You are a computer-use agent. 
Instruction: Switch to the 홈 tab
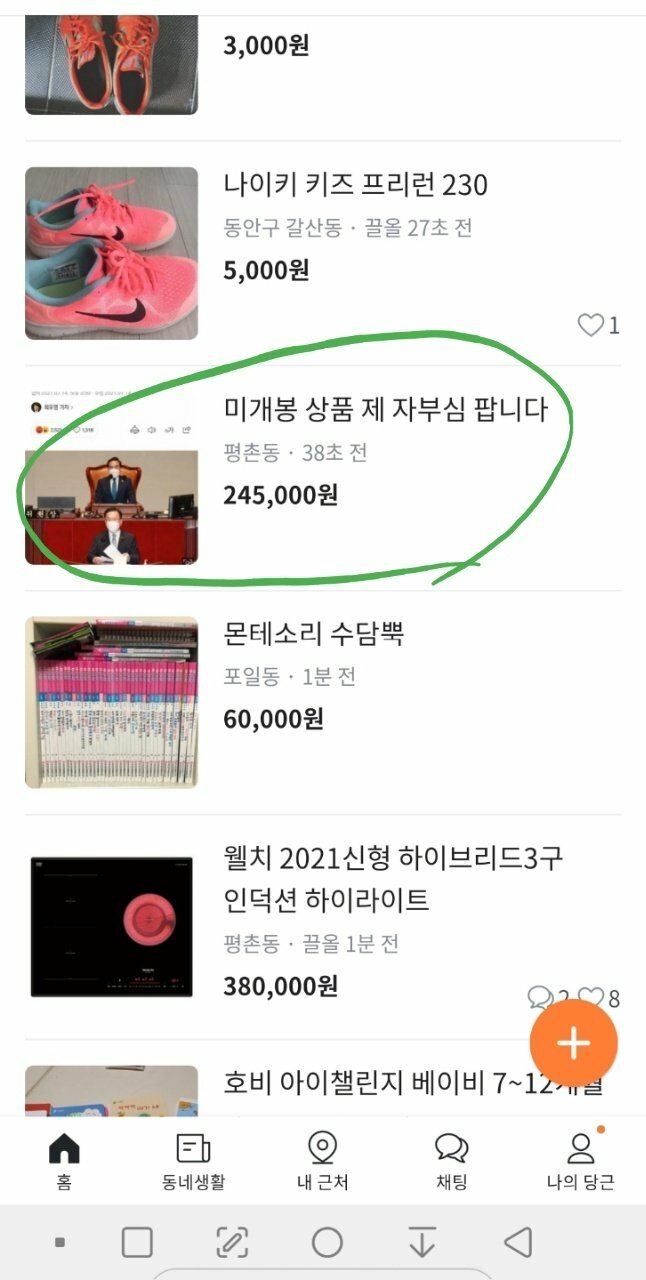64,1160
